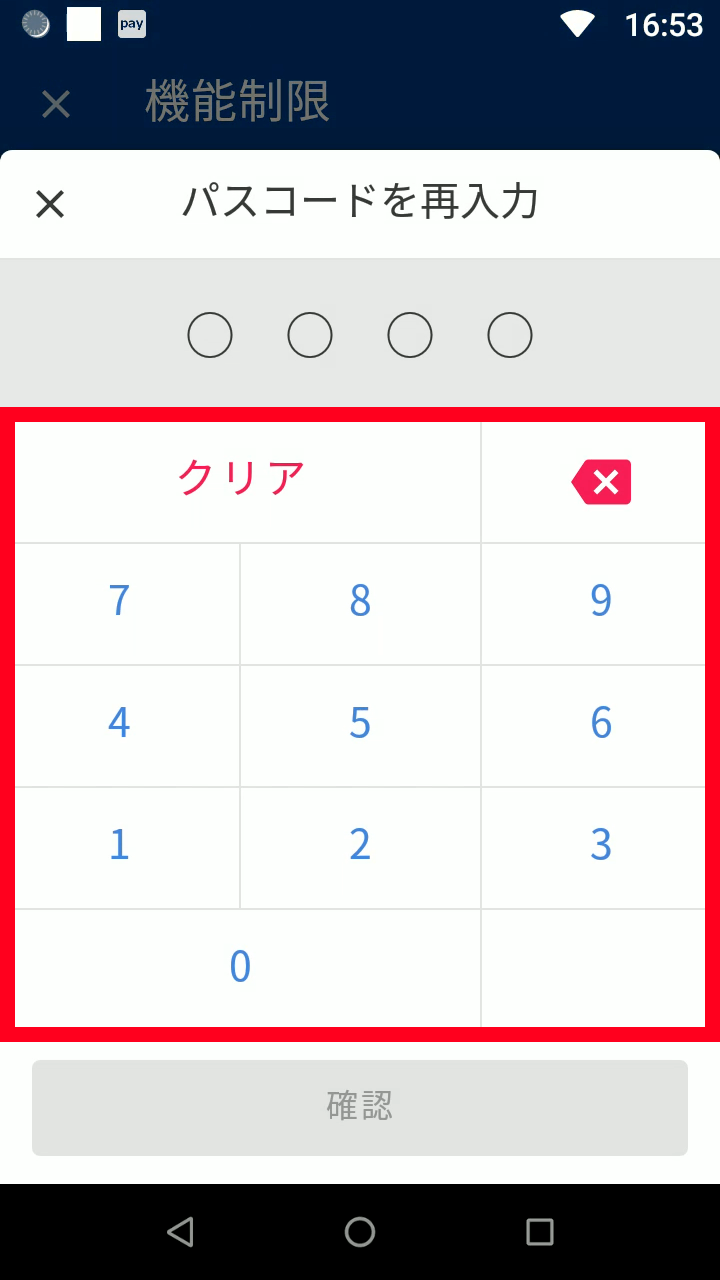Tap the Android recent apps square button
The height and width of the screenshot is (1280, 720).
click(540, 1232)
